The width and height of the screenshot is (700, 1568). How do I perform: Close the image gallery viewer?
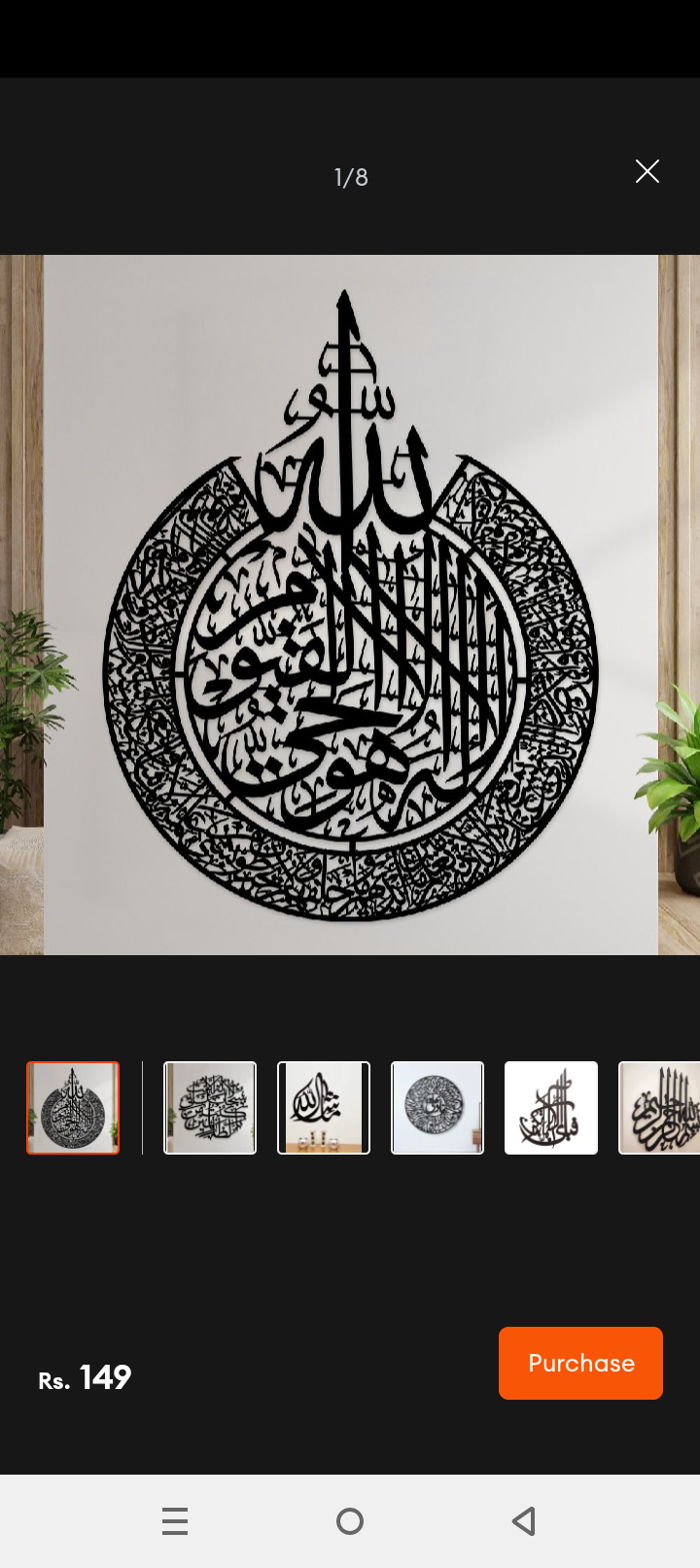[x=647, y=172]
